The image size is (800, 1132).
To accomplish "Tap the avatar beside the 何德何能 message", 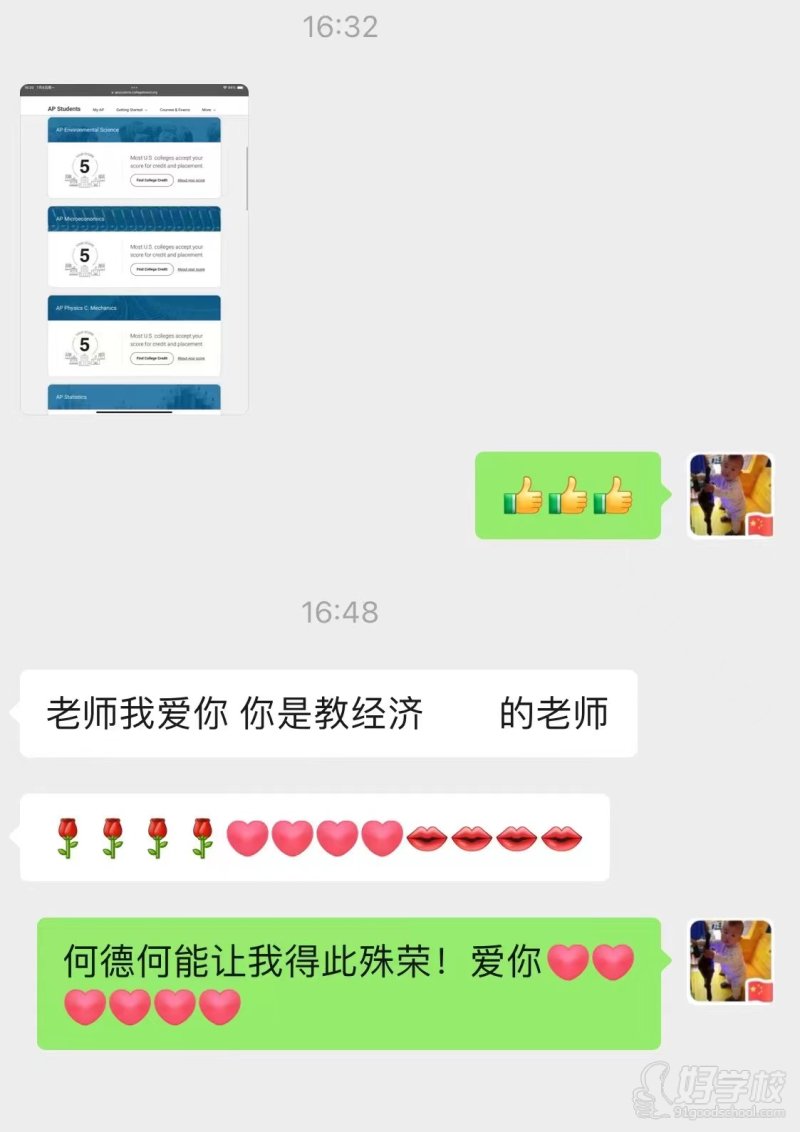I will 730,962.
